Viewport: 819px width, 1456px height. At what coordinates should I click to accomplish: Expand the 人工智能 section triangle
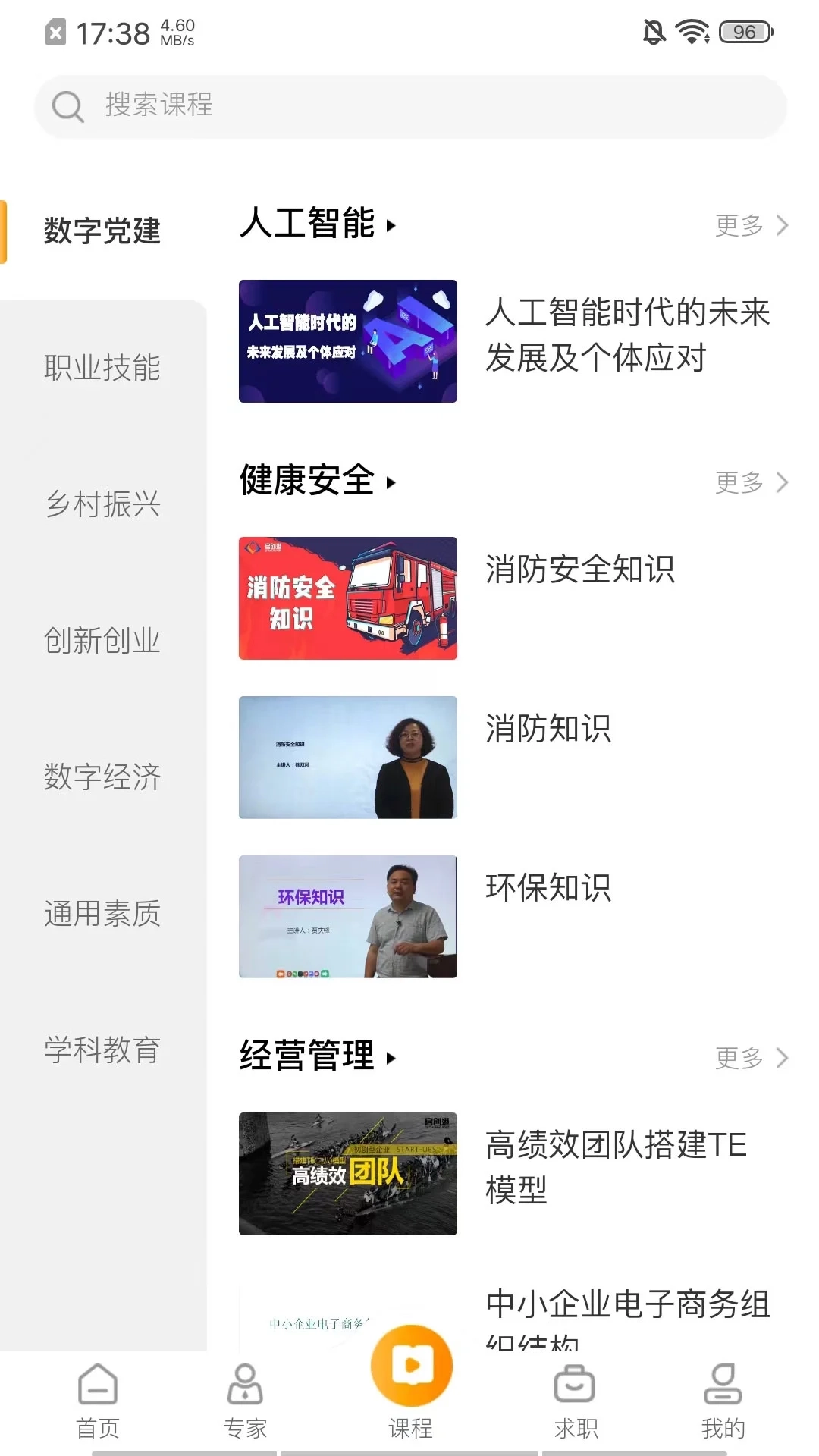pos(392,226)
